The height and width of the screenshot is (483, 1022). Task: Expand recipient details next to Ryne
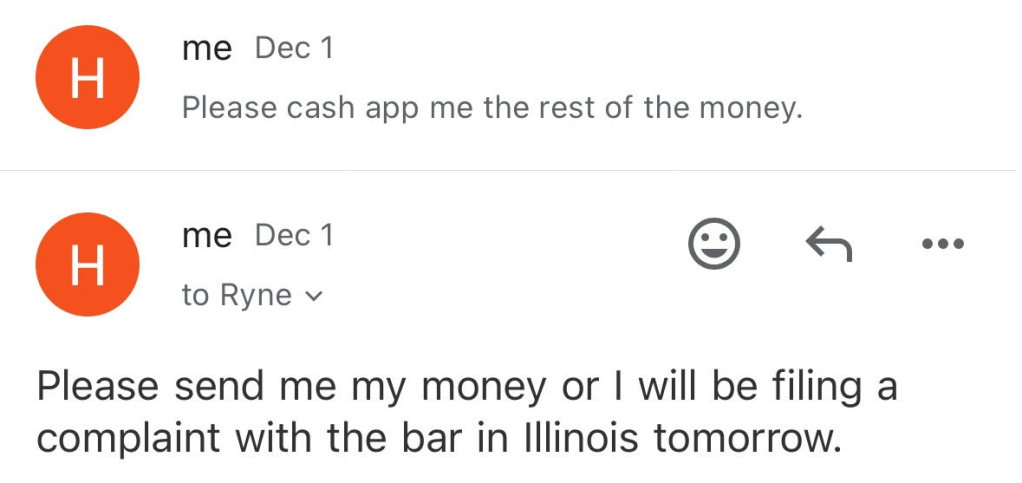click(314, 296)
